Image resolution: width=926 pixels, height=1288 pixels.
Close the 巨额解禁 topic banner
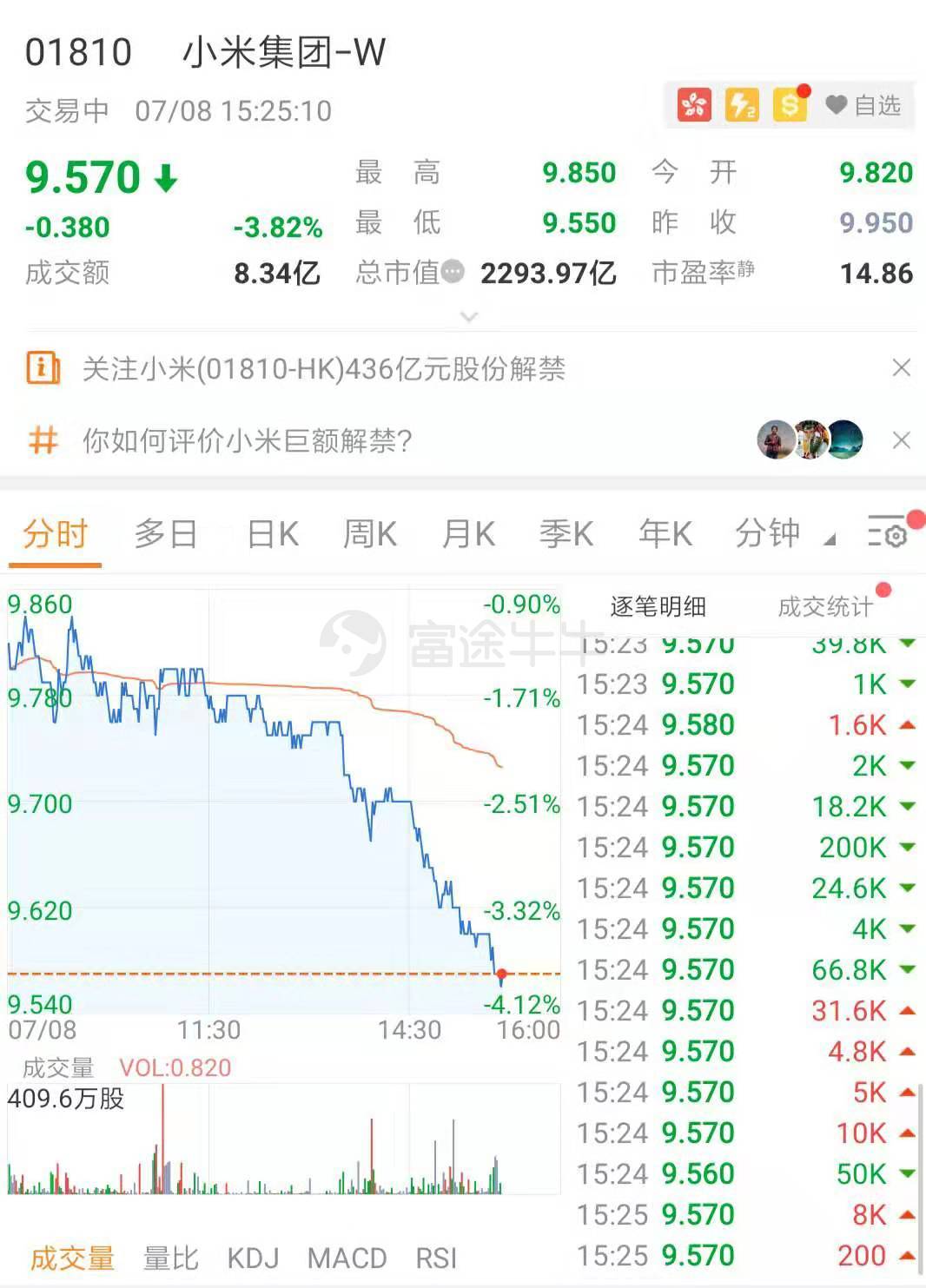point(902,440)
